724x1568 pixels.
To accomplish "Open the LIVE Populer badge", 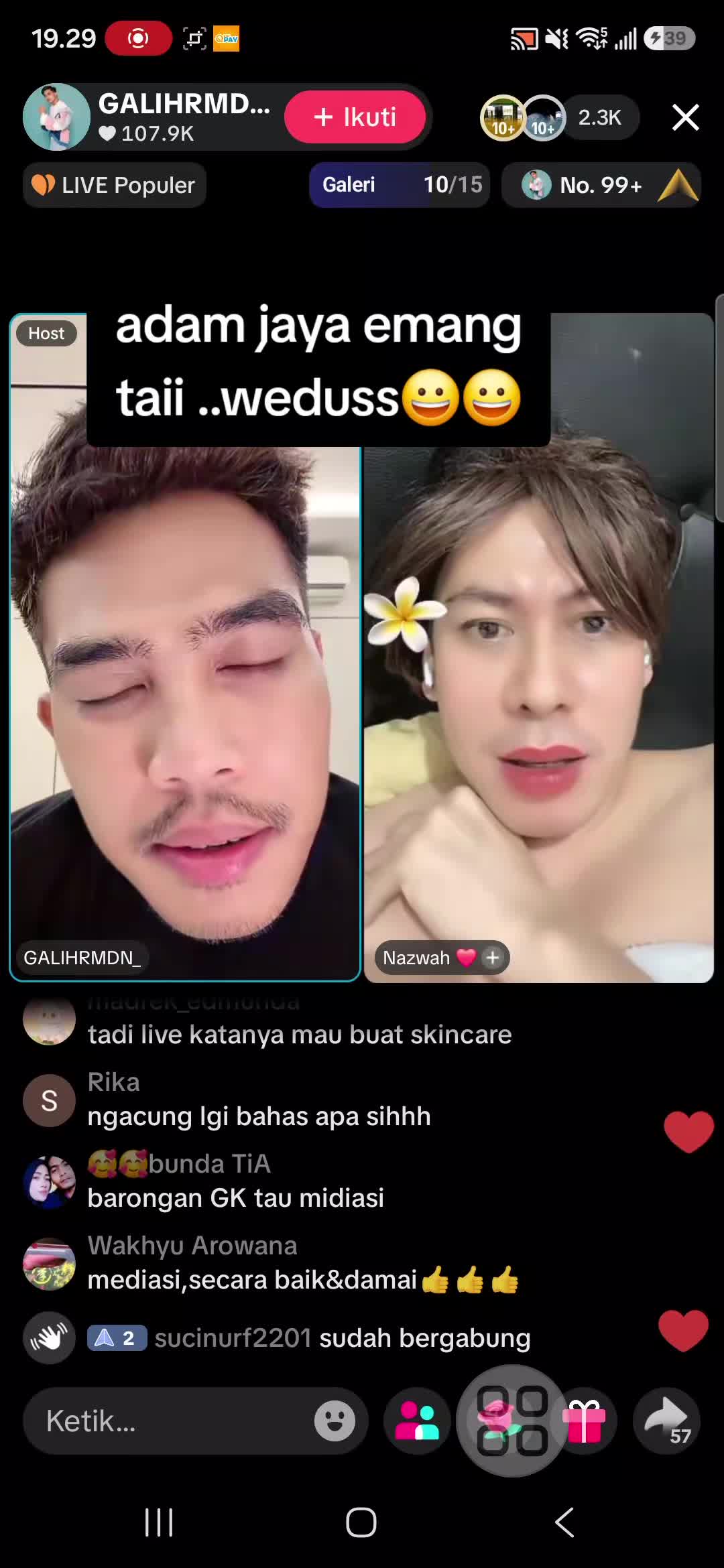I will tap(115, 185).
